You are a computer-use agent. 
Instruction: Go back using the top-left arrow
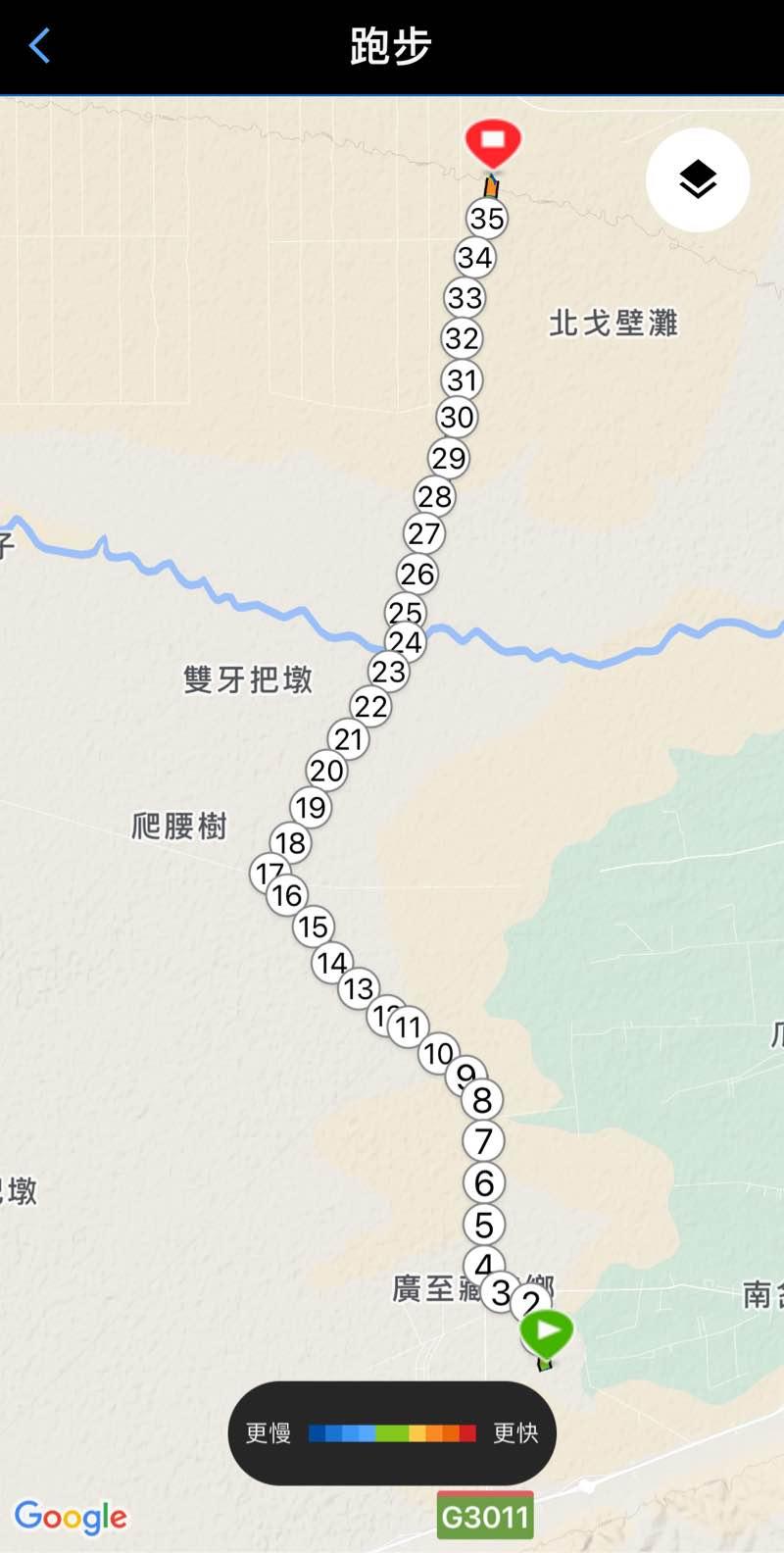tap(39, 46)
